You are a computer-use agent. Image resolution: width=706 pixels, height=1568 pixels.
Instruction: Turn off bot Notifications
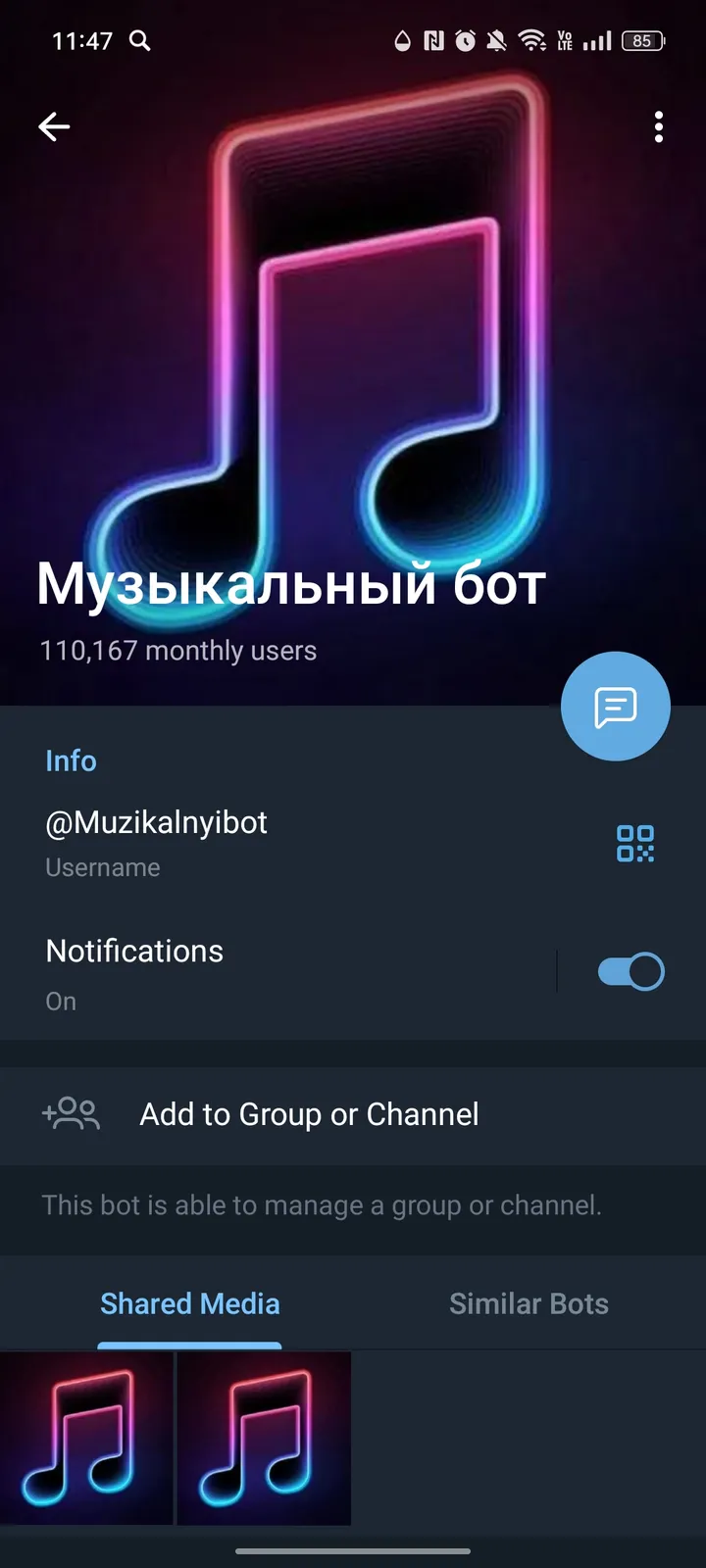(x=629, y=970)
